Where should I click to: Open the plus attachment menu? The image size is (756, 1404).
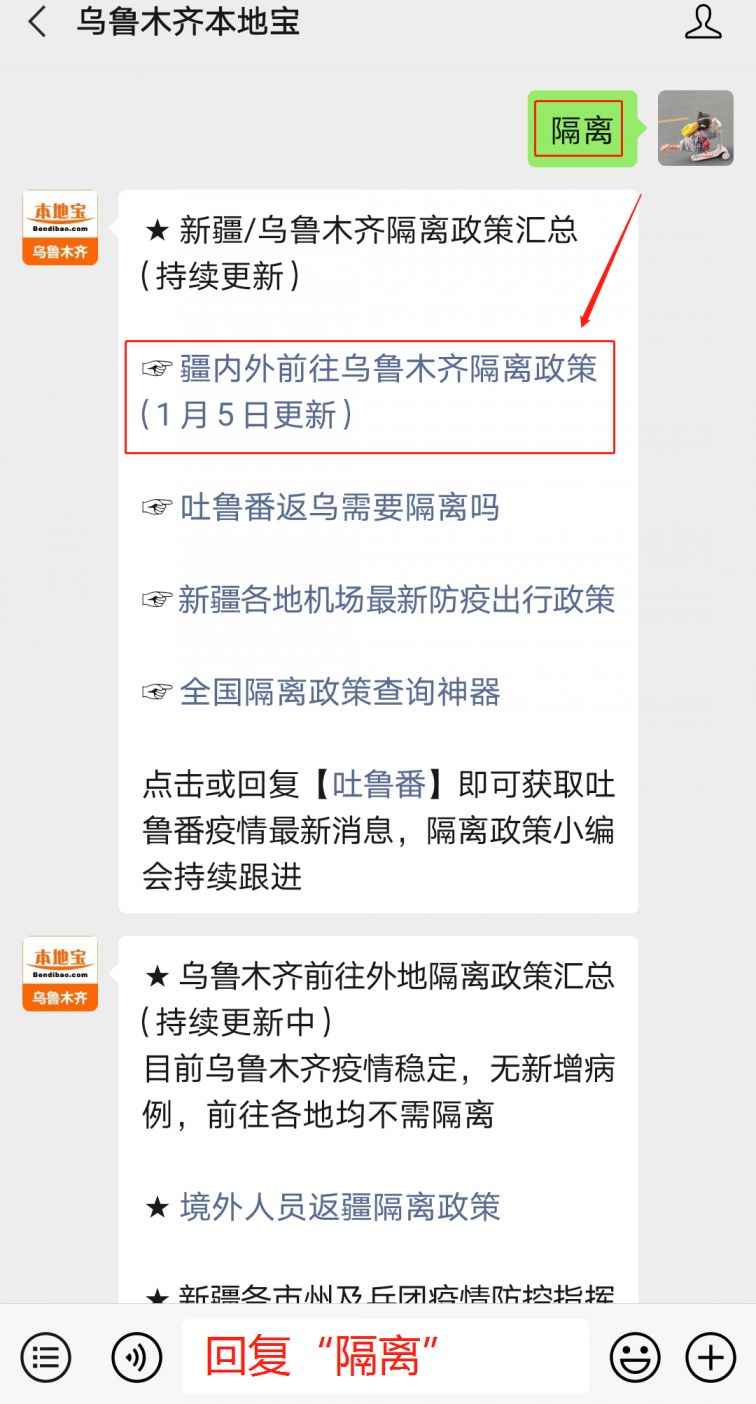point(709,1357)
